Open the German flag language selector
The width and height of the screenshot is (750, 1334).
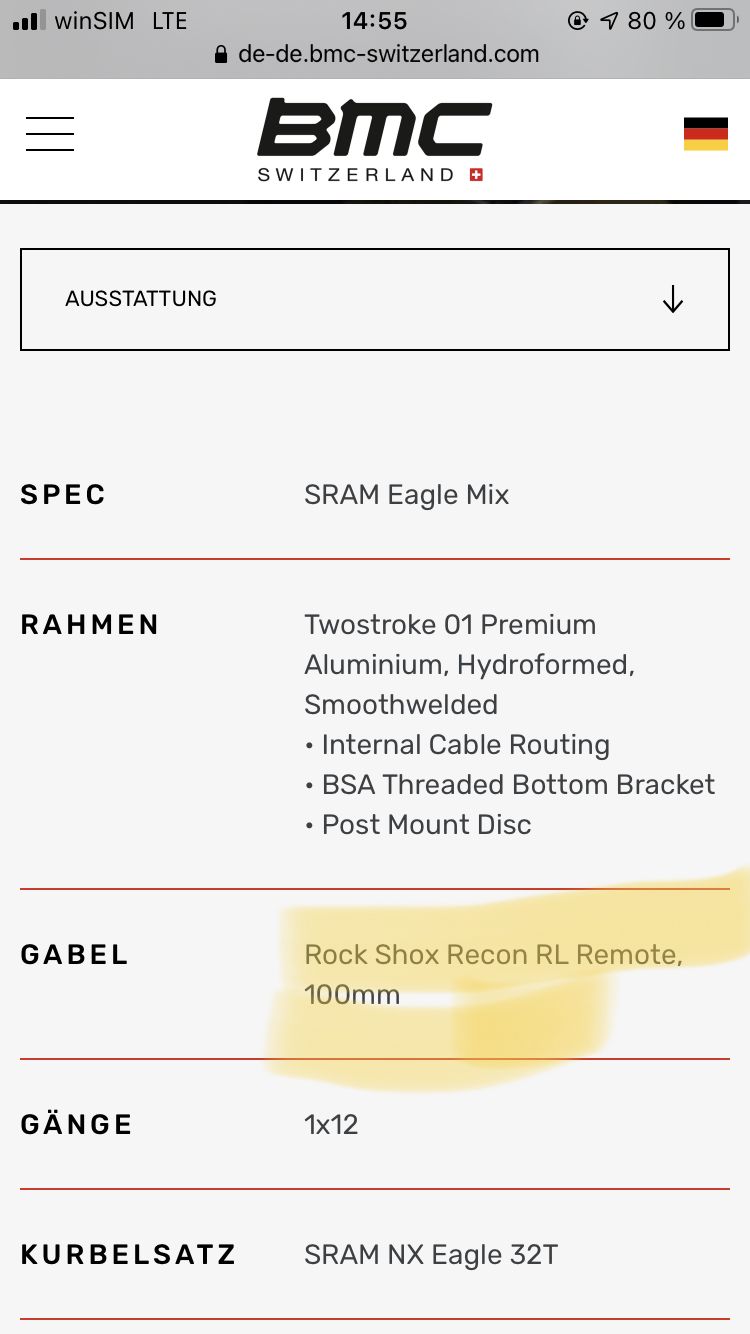(705, 134)
